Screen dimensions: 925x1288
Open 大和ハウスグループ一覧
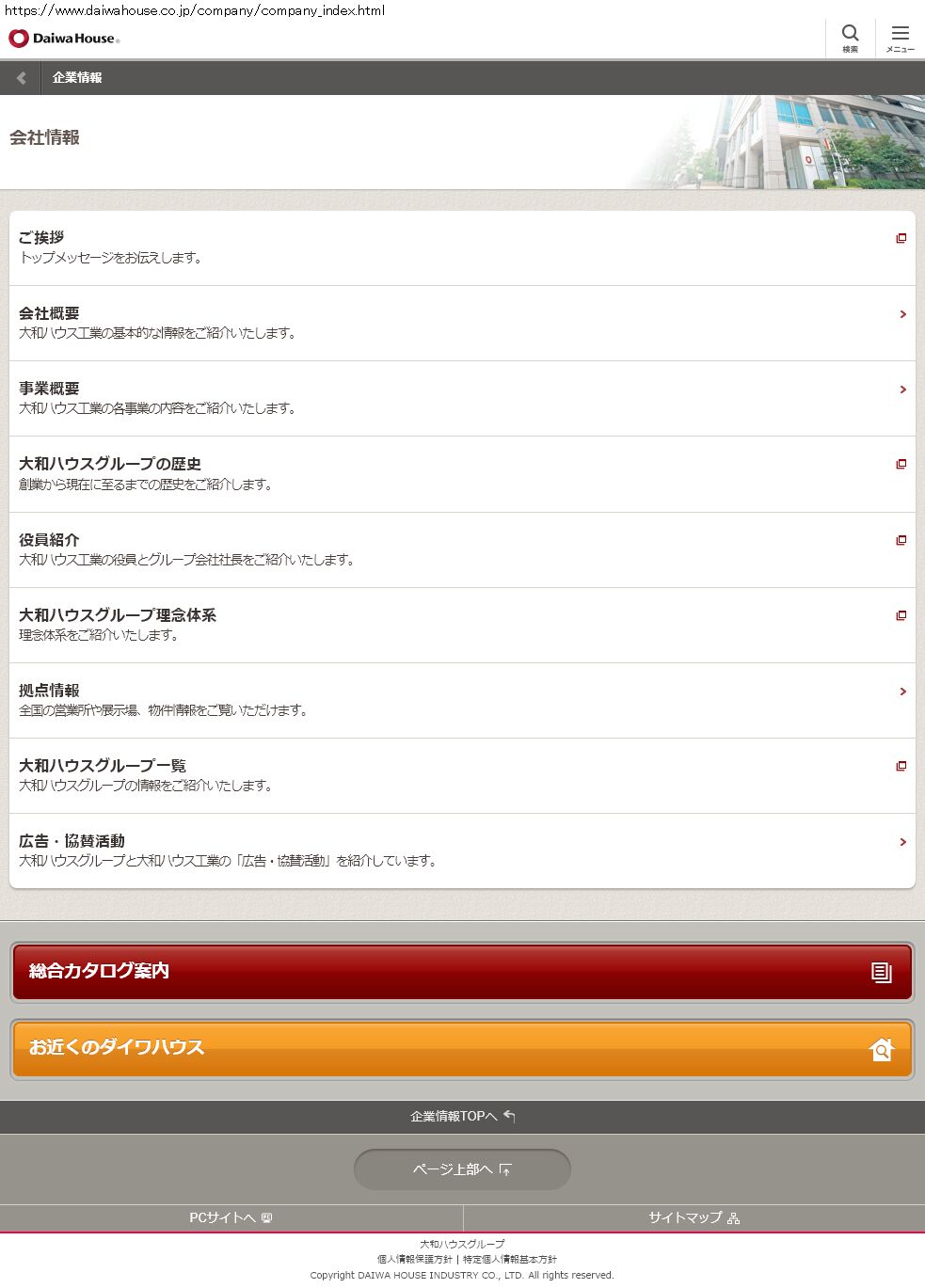pos(461,775)
